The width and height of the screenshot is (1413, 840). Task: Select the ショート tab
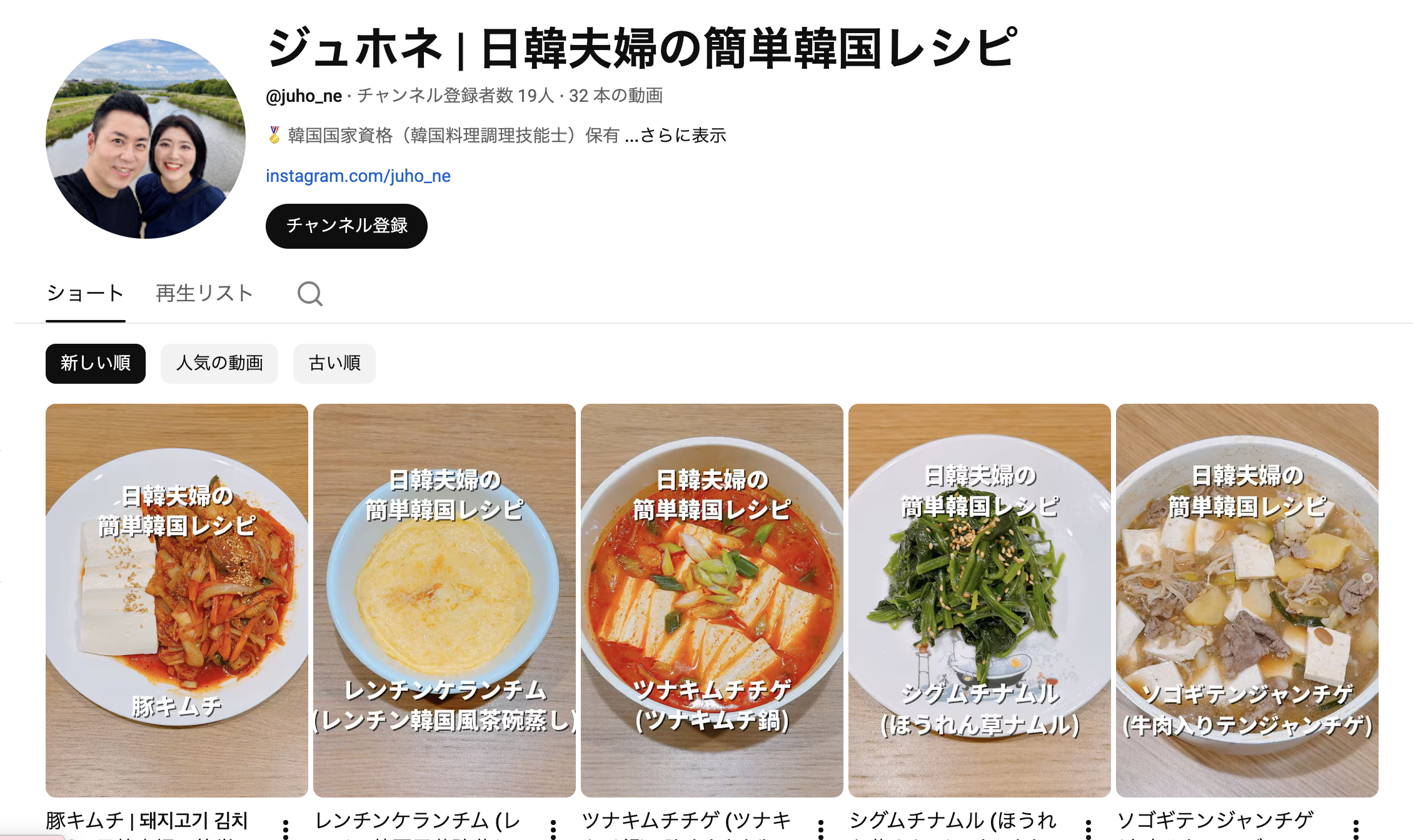[x=85, y=293]
